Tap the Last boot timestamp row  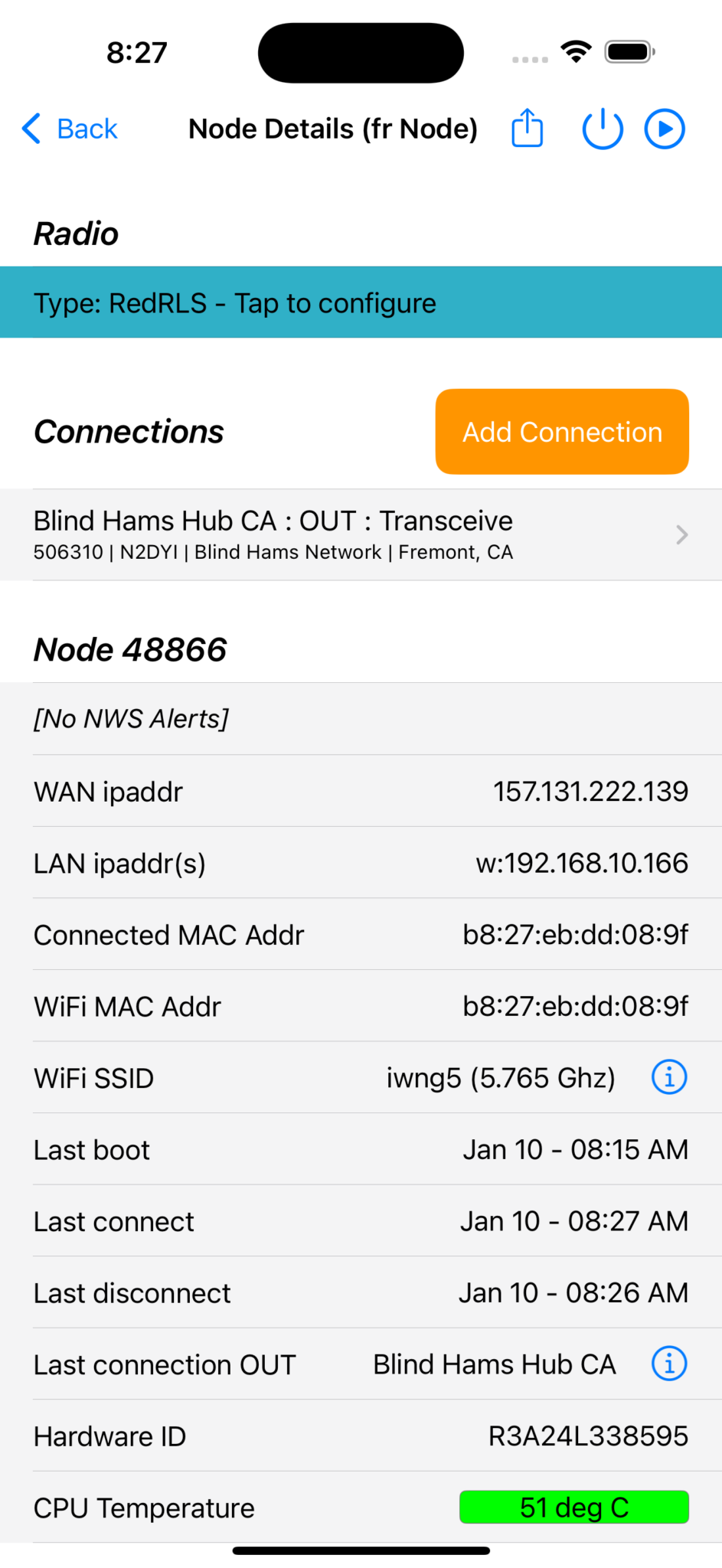(x=361, y=1149)
